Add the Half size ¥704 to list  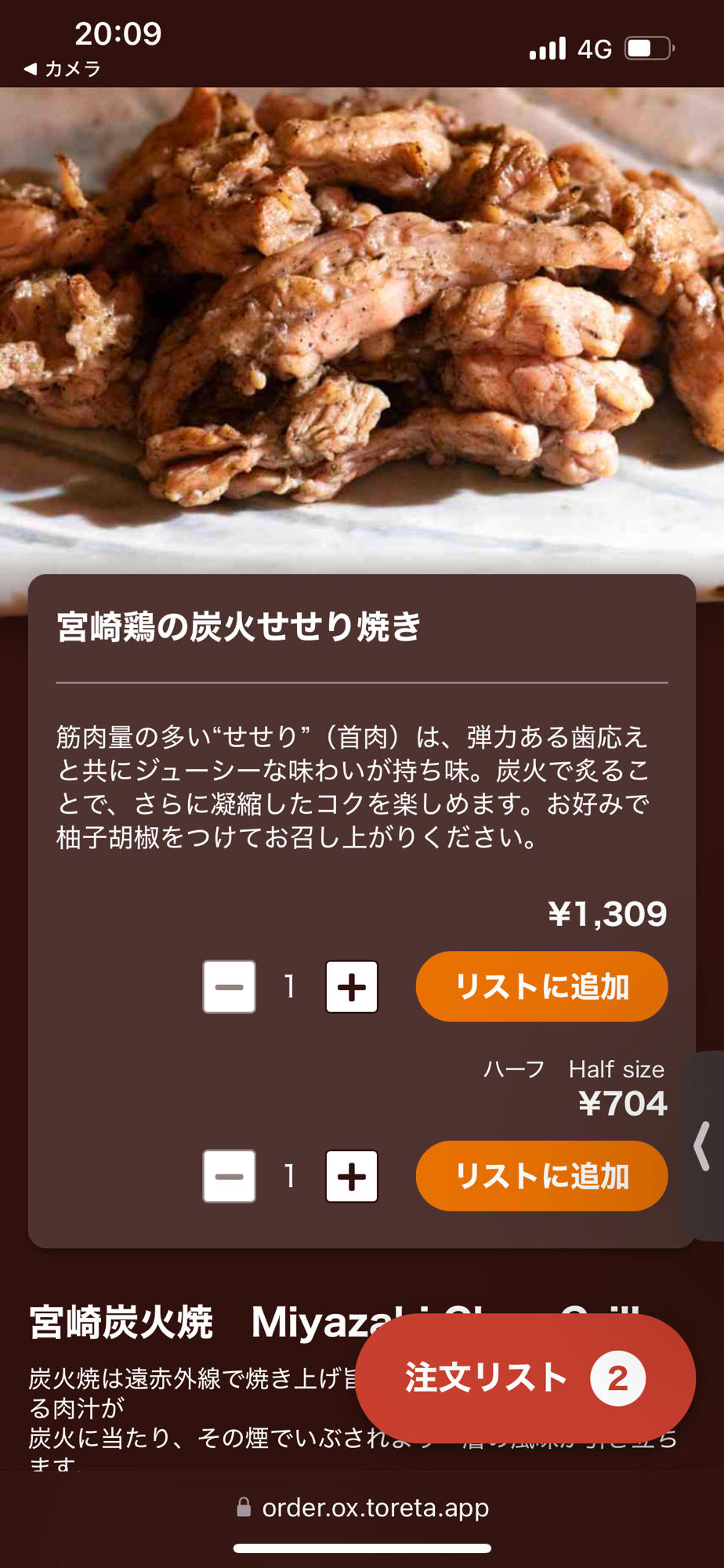point(541,1176)
